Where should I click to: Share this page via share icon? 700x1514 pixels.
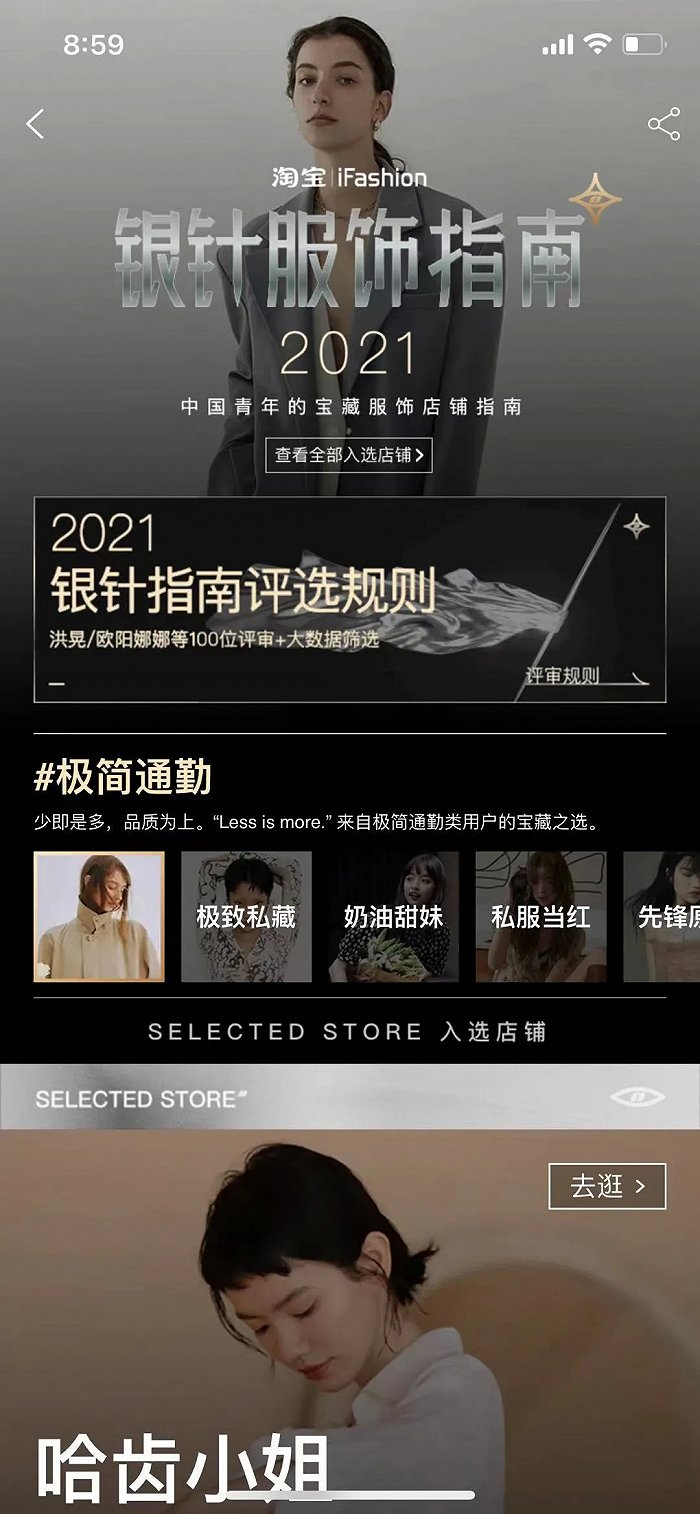(x=663, y=125)
